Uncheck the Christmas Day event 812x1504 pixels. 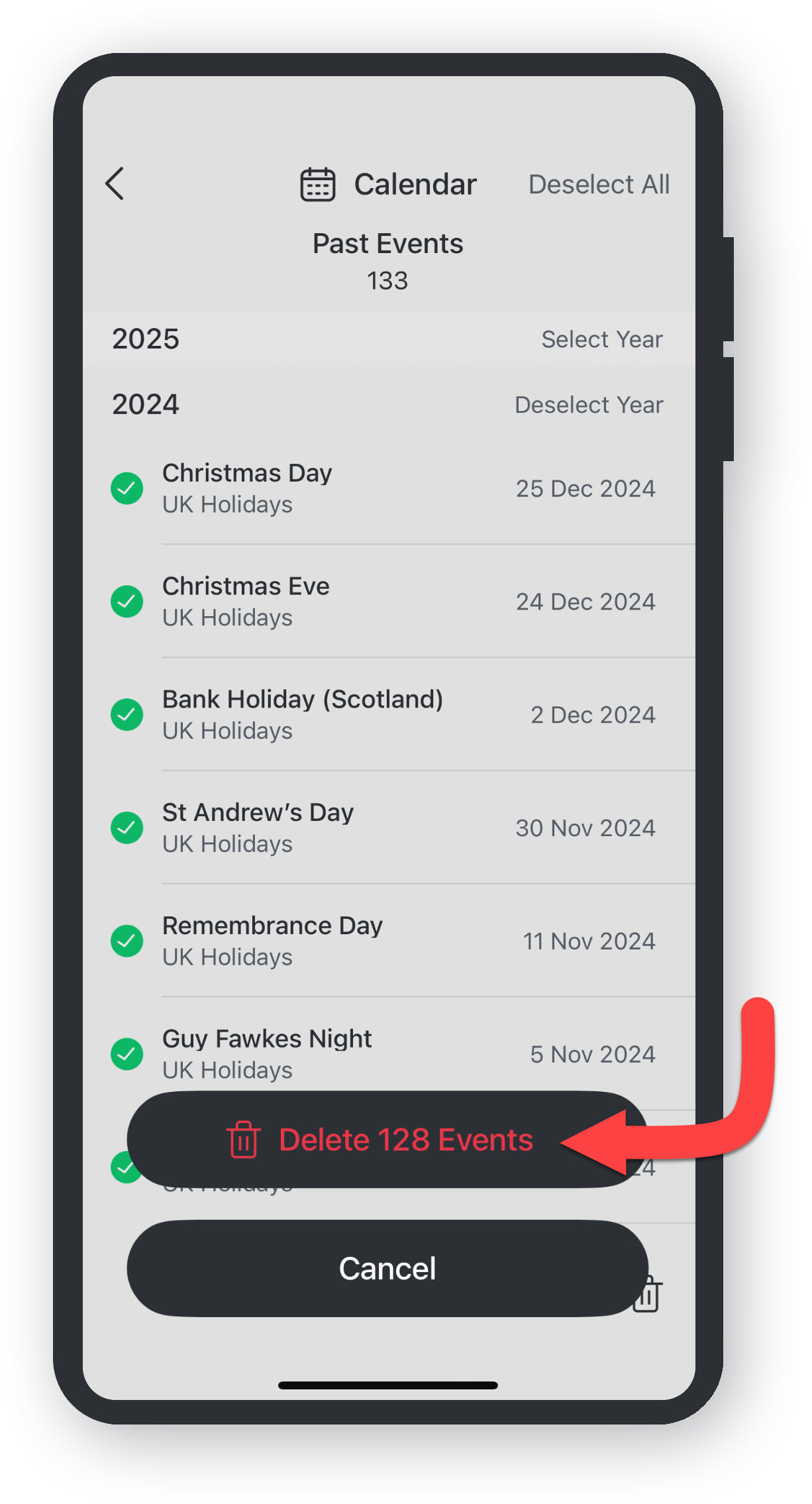pos(127,489)
